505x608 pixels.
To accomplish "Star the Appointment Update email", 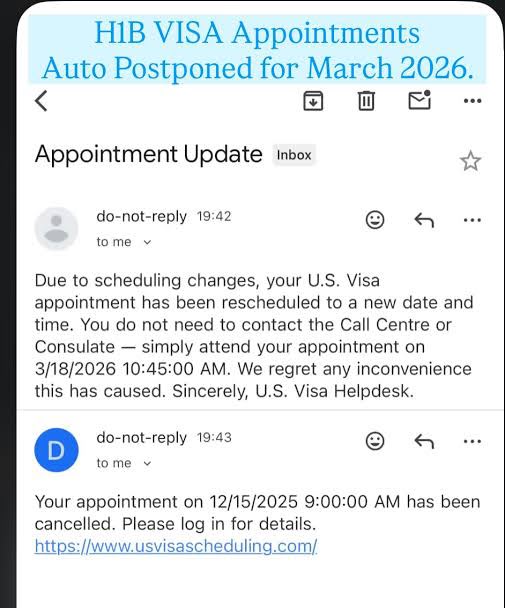I will click(x=470, y=161).
